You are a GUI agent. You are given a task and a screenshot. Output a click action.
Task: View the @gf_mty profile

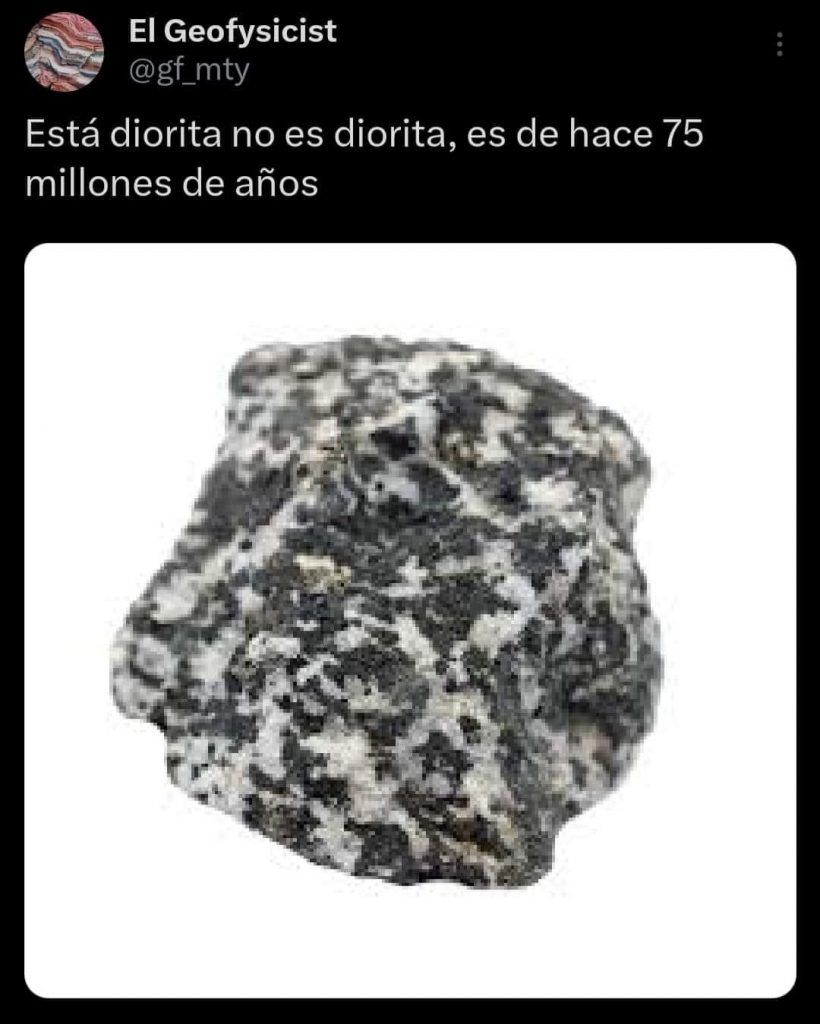188,72
